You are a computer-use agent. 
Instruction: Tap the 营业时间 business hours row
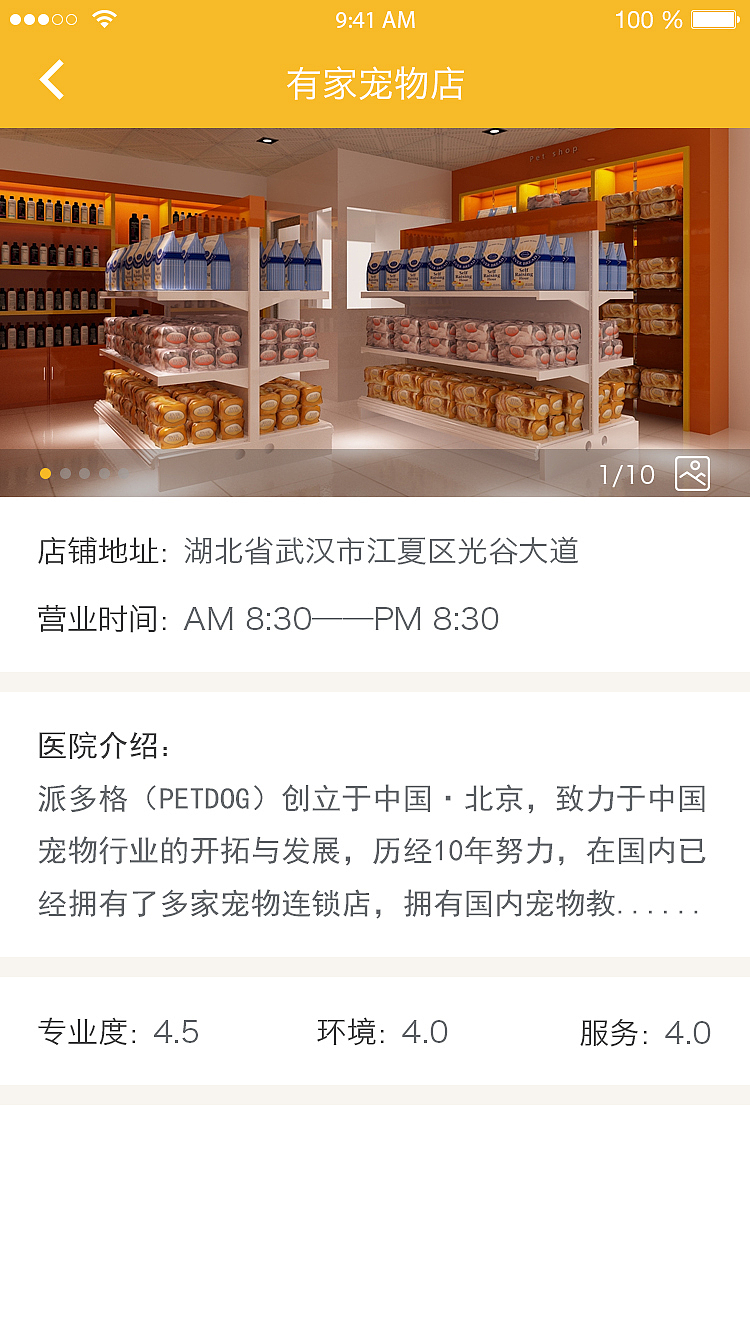(268, 618)
